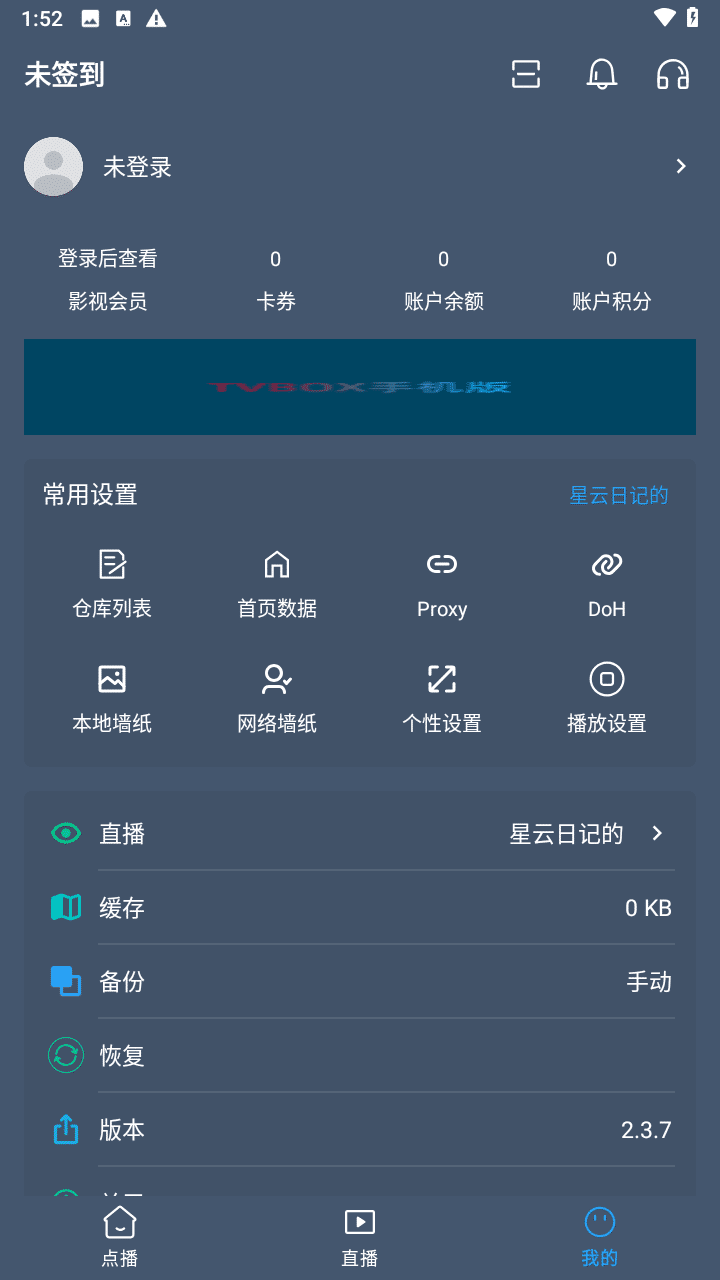Open the 备份 row
The image size is (720, 1280).
point(360,981)
